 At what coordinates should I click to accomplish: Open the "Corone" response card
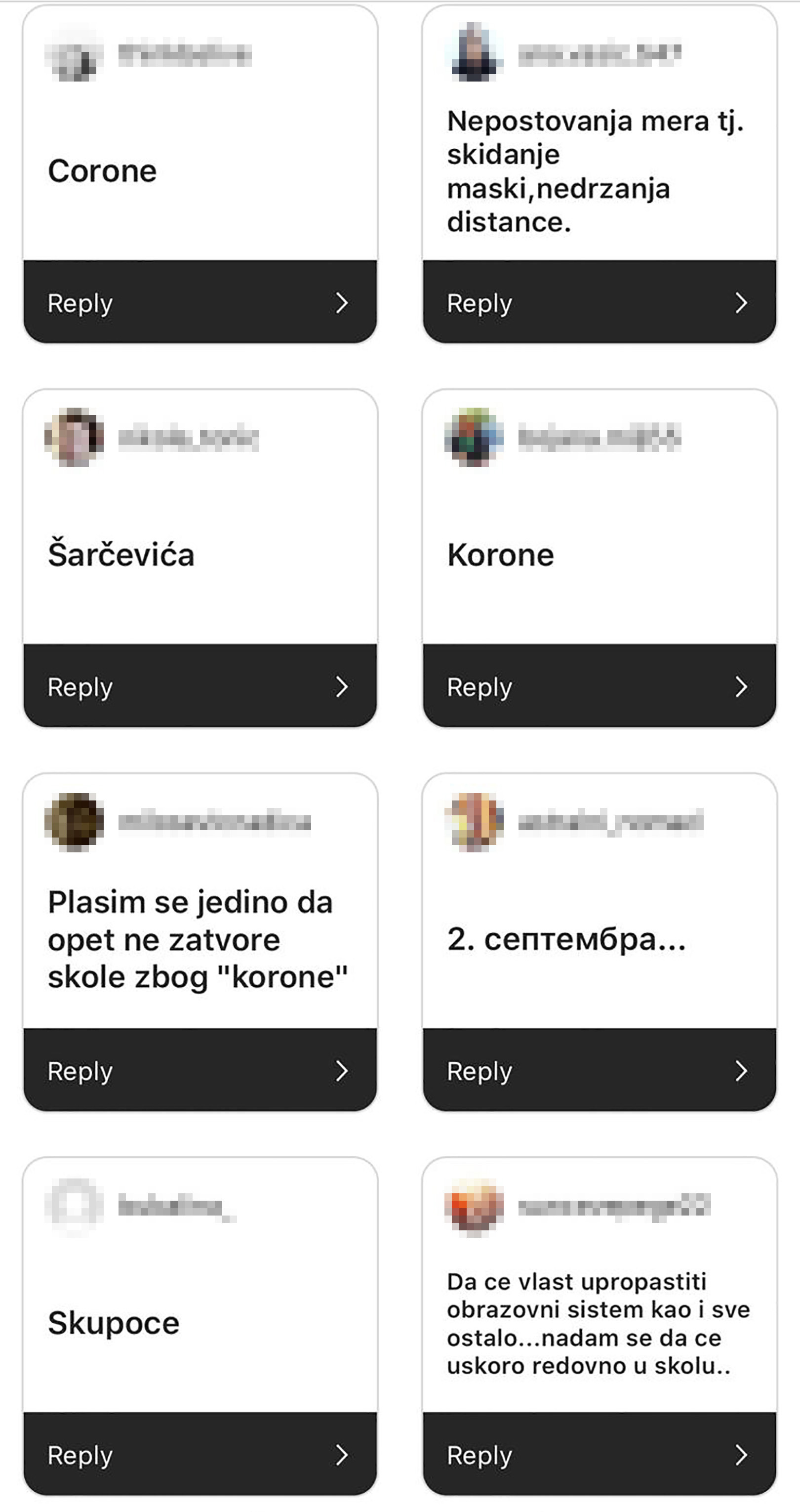pos(200,133)
